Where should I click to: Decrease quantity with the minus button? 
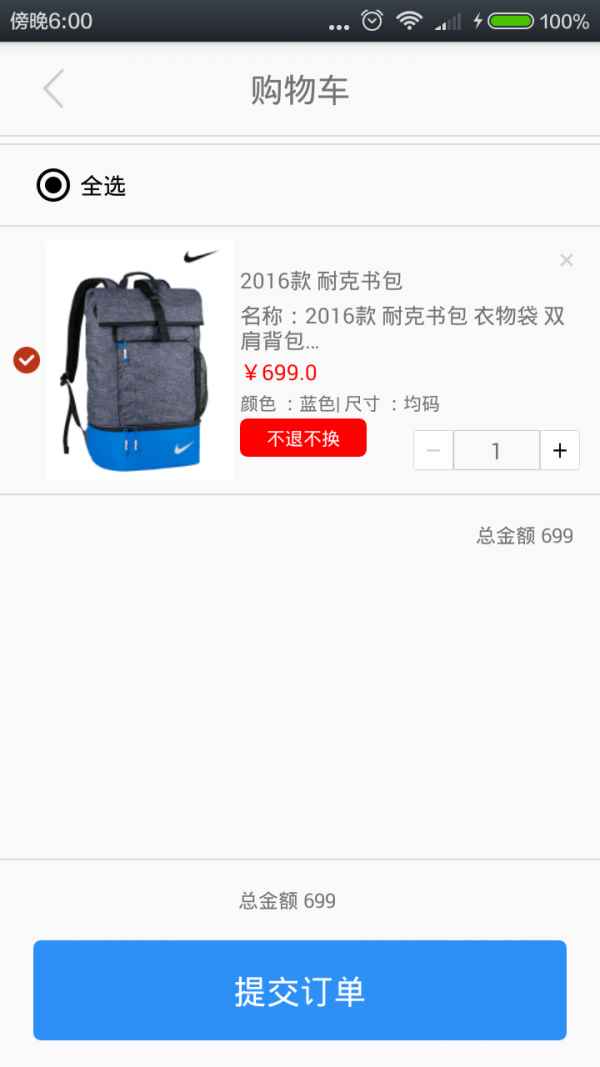tap(433, 450)
